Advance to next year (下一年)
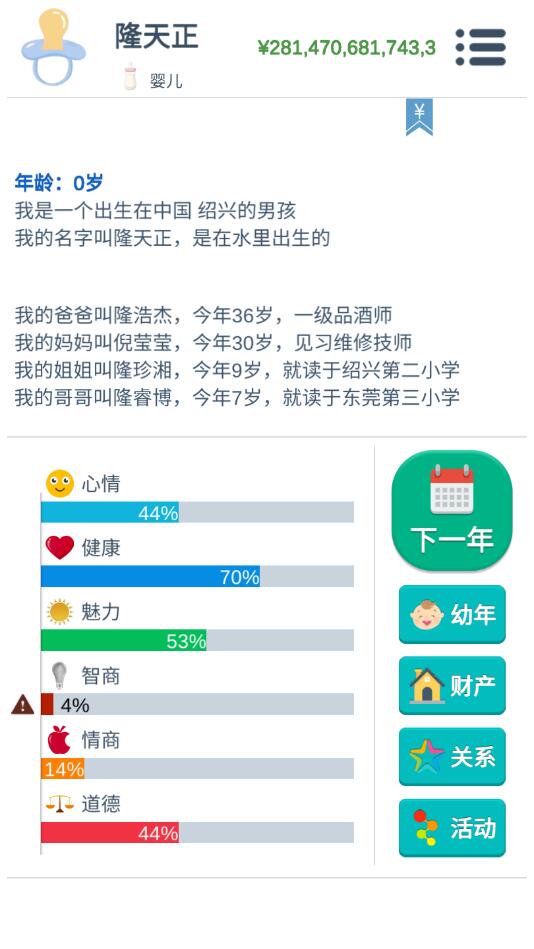534x949 pixels. 452,510
